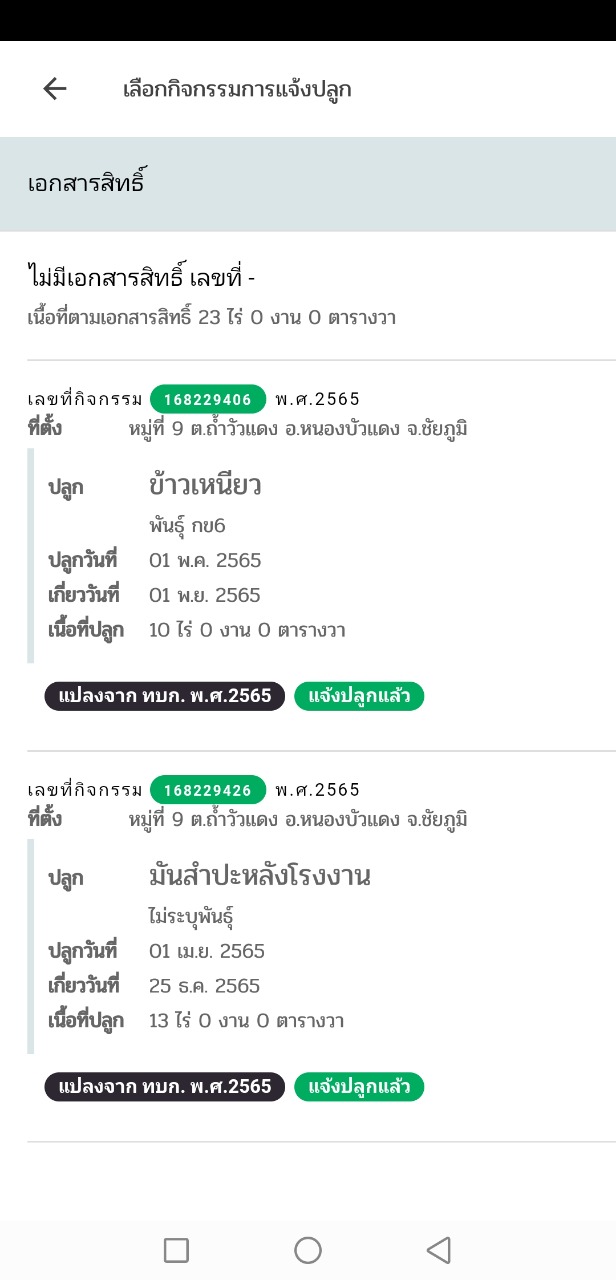Go back using the top arrow
Viewport: 616px width, 1280px height.
55,89
